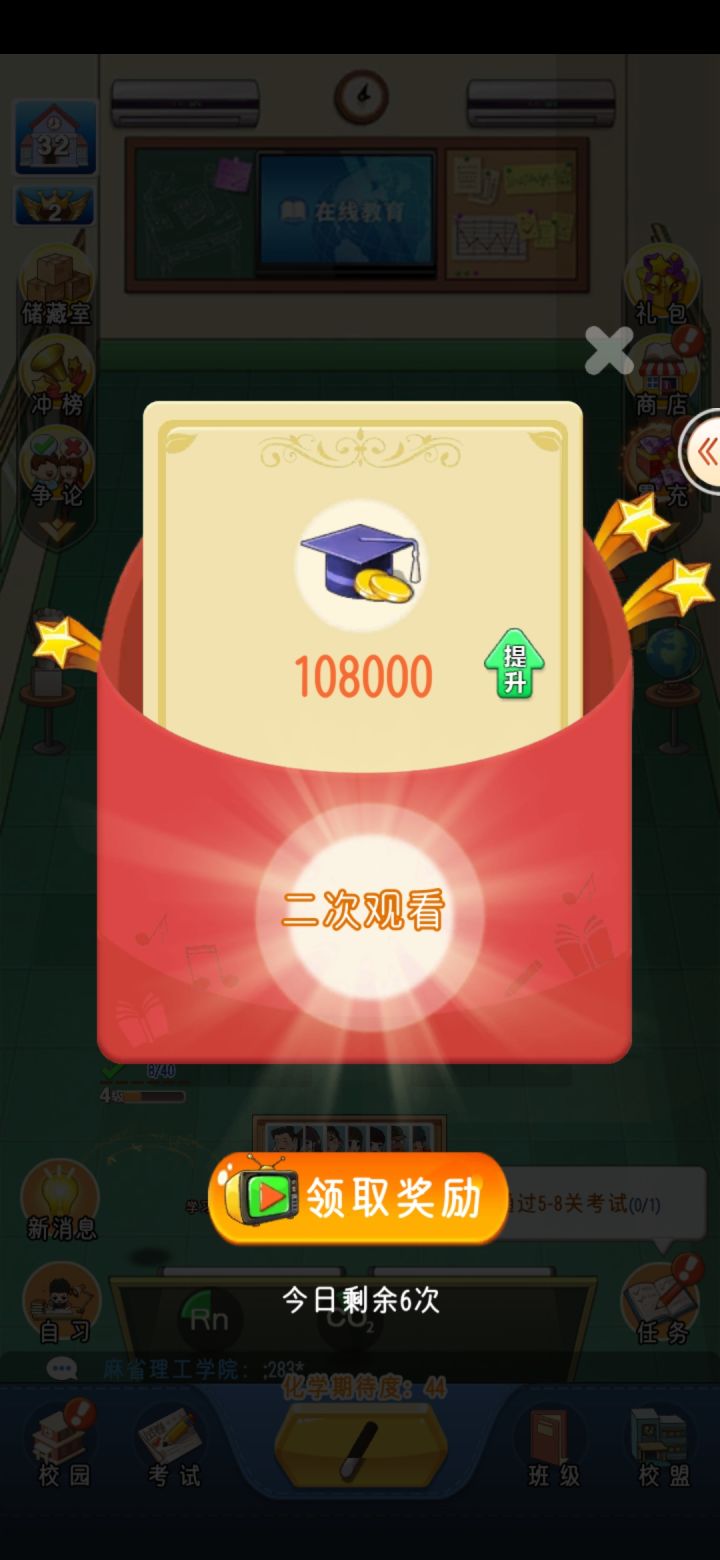Image resolution: width=720 pixels, height=1560 pixels.
Task: Collapse the sidebar with the double-chevron circle
Action: click(706, 452)
